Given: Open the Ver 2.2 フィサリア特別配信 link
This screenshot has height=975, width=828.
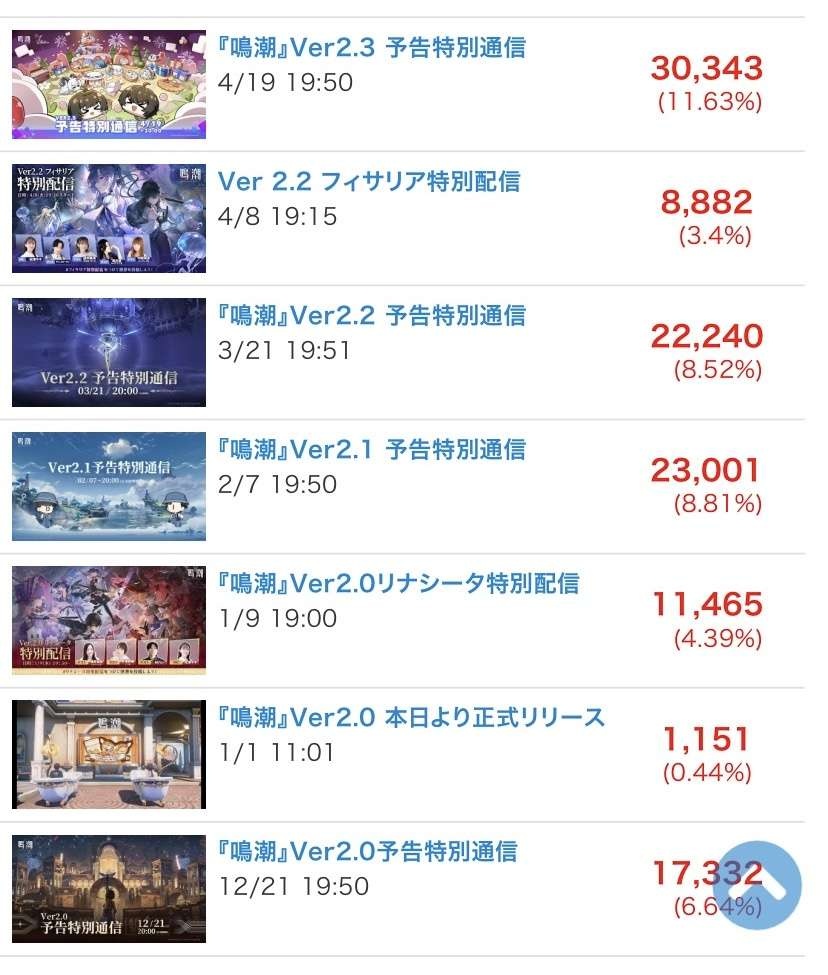Looking at the screenshot, I should click(368, 182).
